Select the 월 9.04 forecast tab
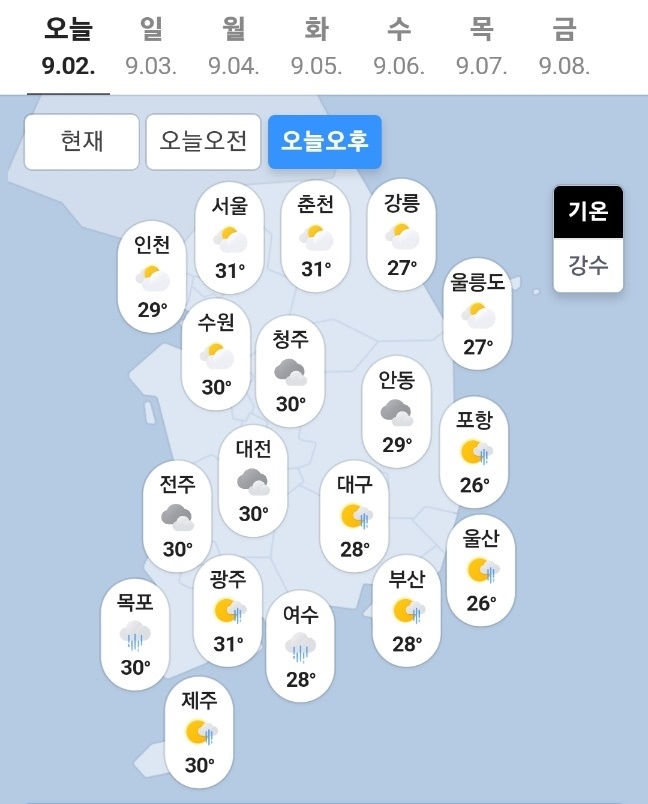Screen dimensions: 648x804 point(234,47)
